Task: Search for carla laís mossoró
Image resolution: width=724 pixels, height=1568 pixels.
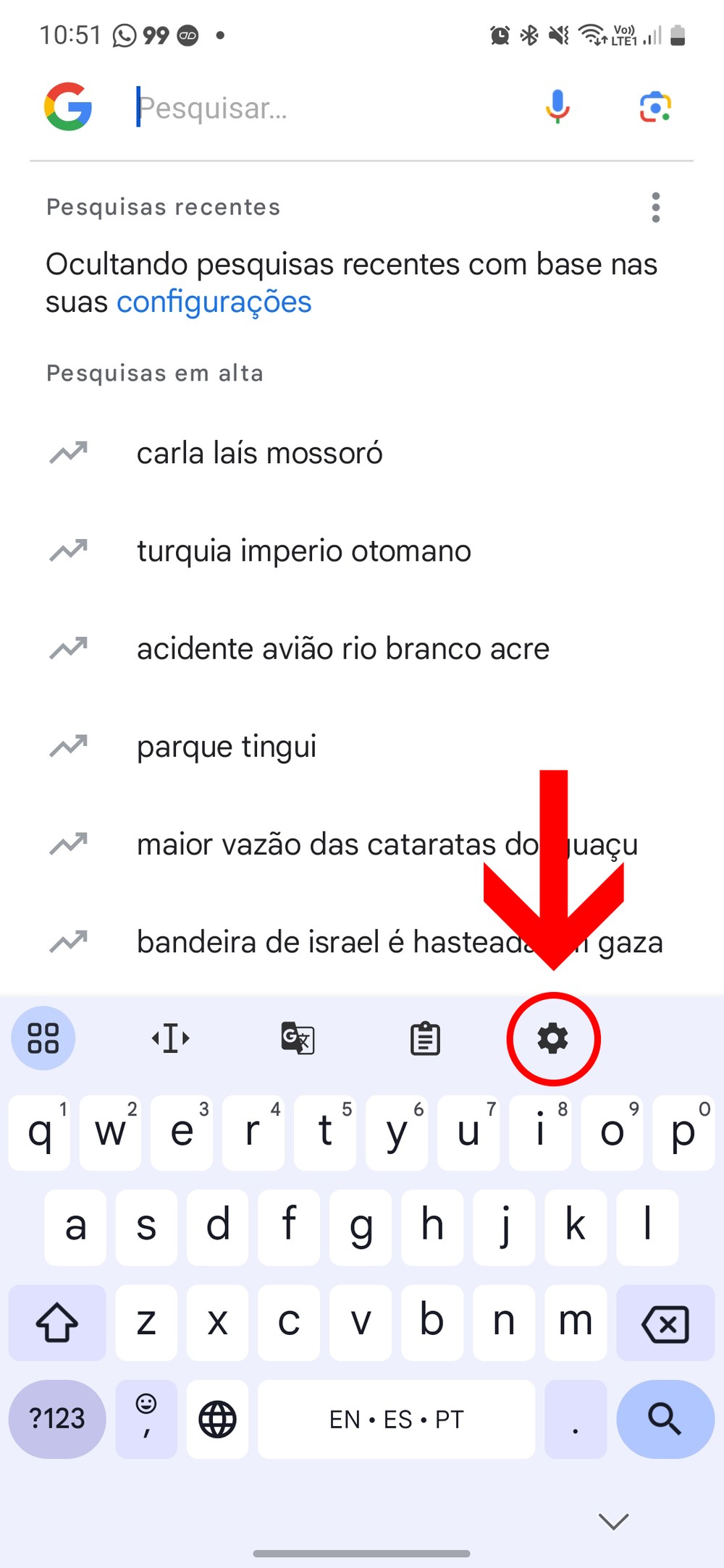Action: pyautogui.click(x=259, y=454)
